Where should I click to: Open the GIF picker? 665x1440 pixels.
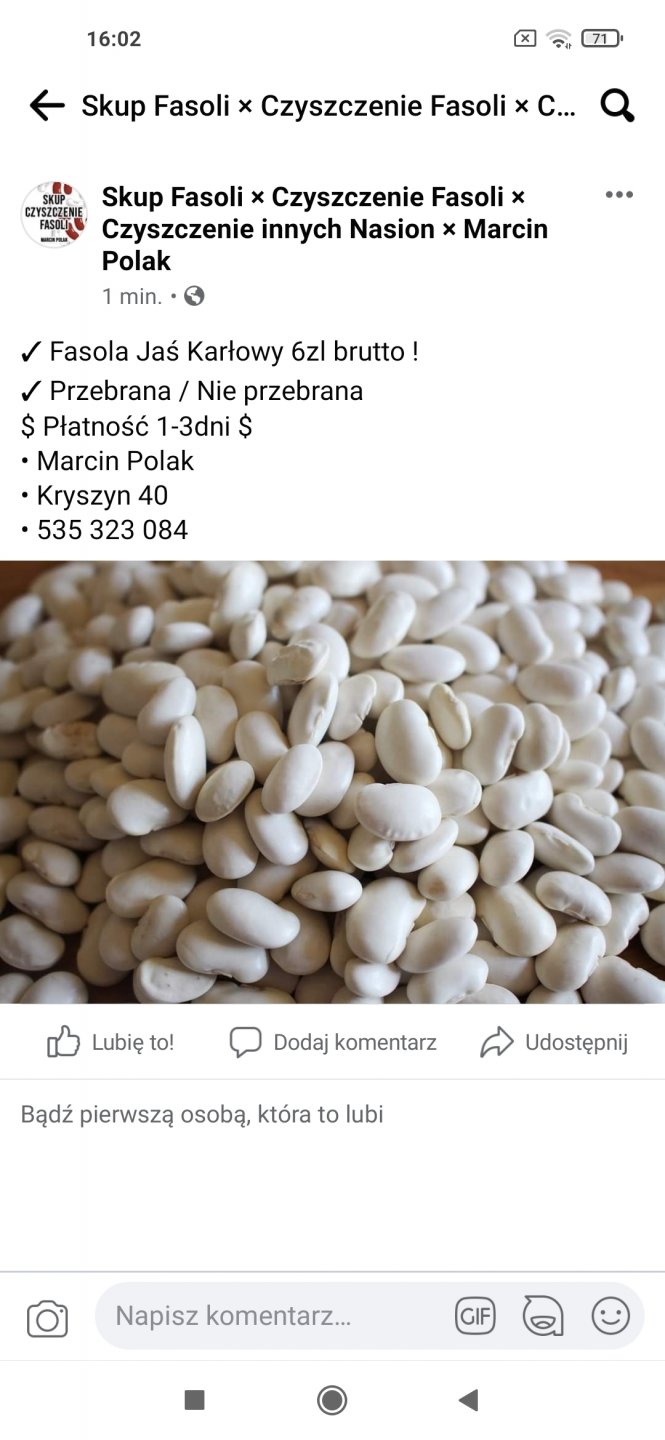click(475, 1316)
